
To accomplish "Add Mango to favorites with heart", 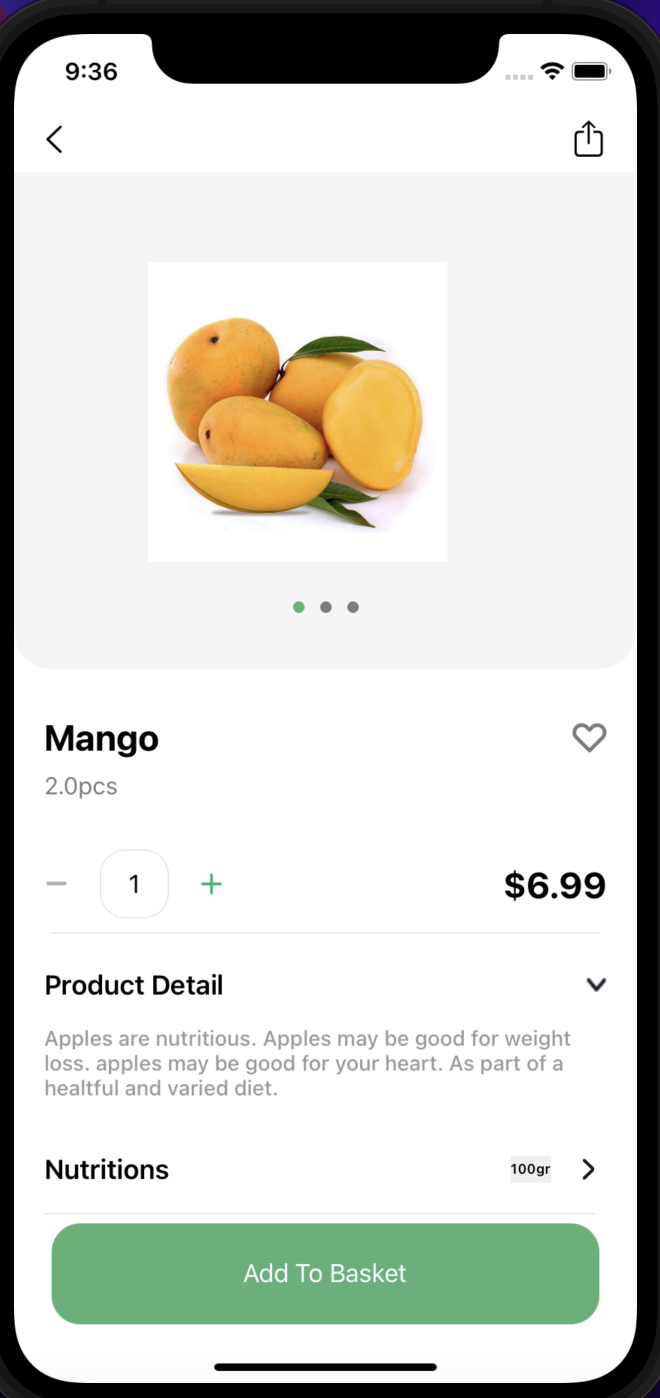I will (589, 738).
